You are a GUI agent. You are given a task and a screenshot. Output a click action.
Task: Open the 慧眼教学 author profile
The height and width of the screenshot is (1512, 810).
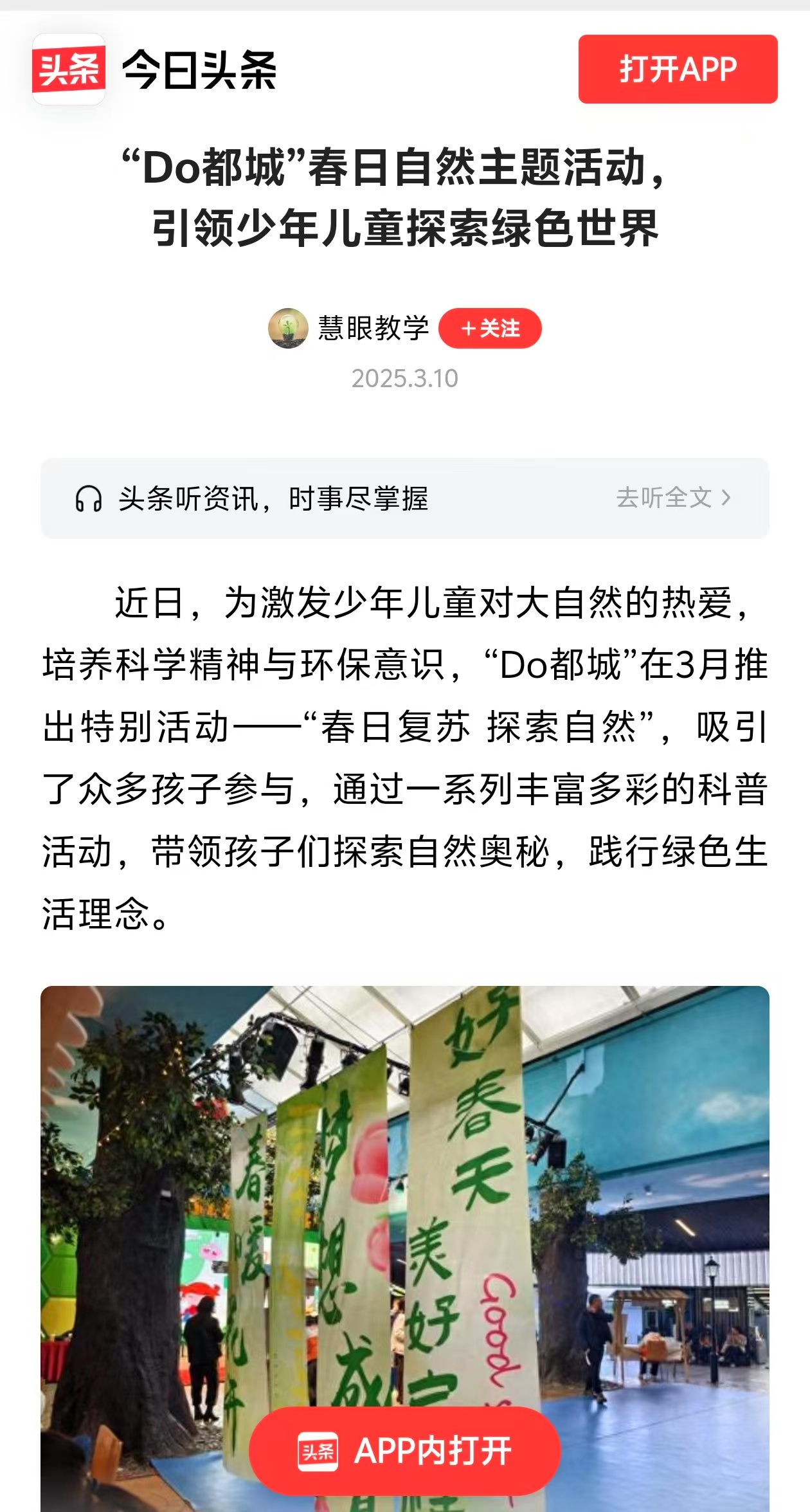(x=373, y=329)
